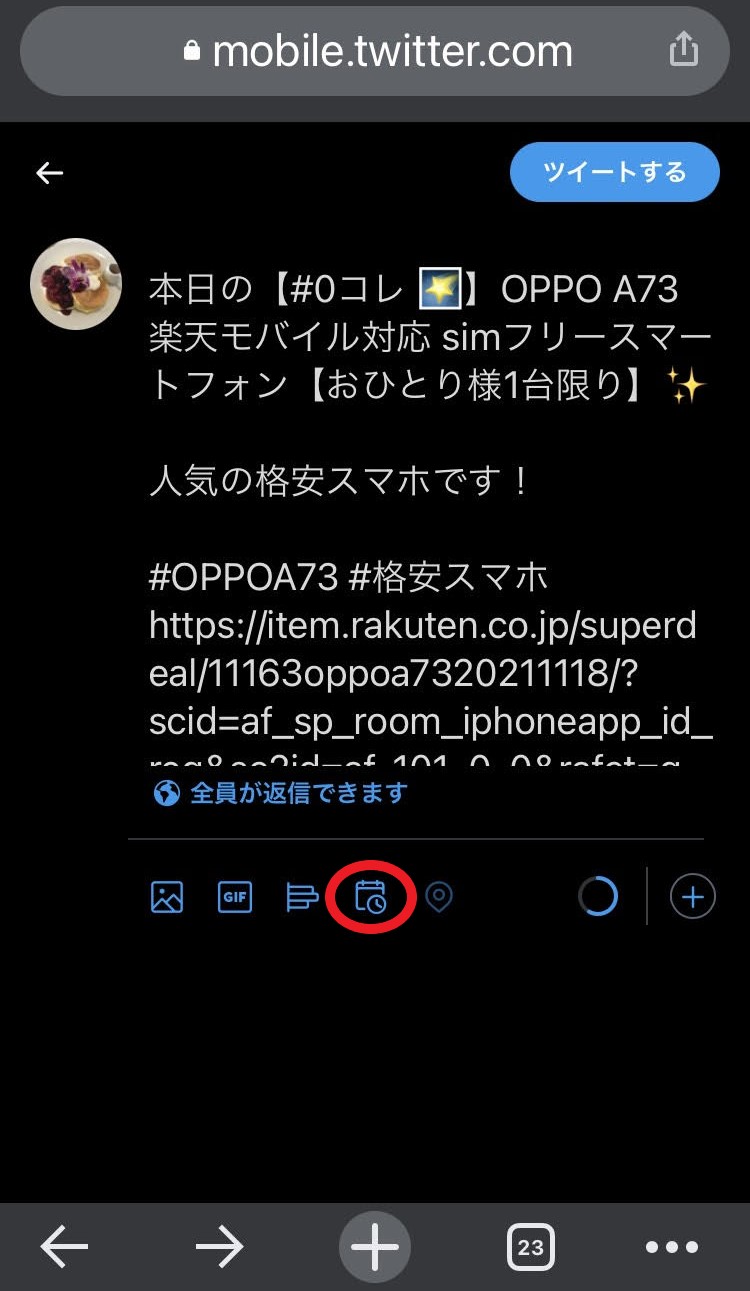Add a location tag to tweet
The width and height of the screenshot is (750, 1291).
tap(439, 897)
